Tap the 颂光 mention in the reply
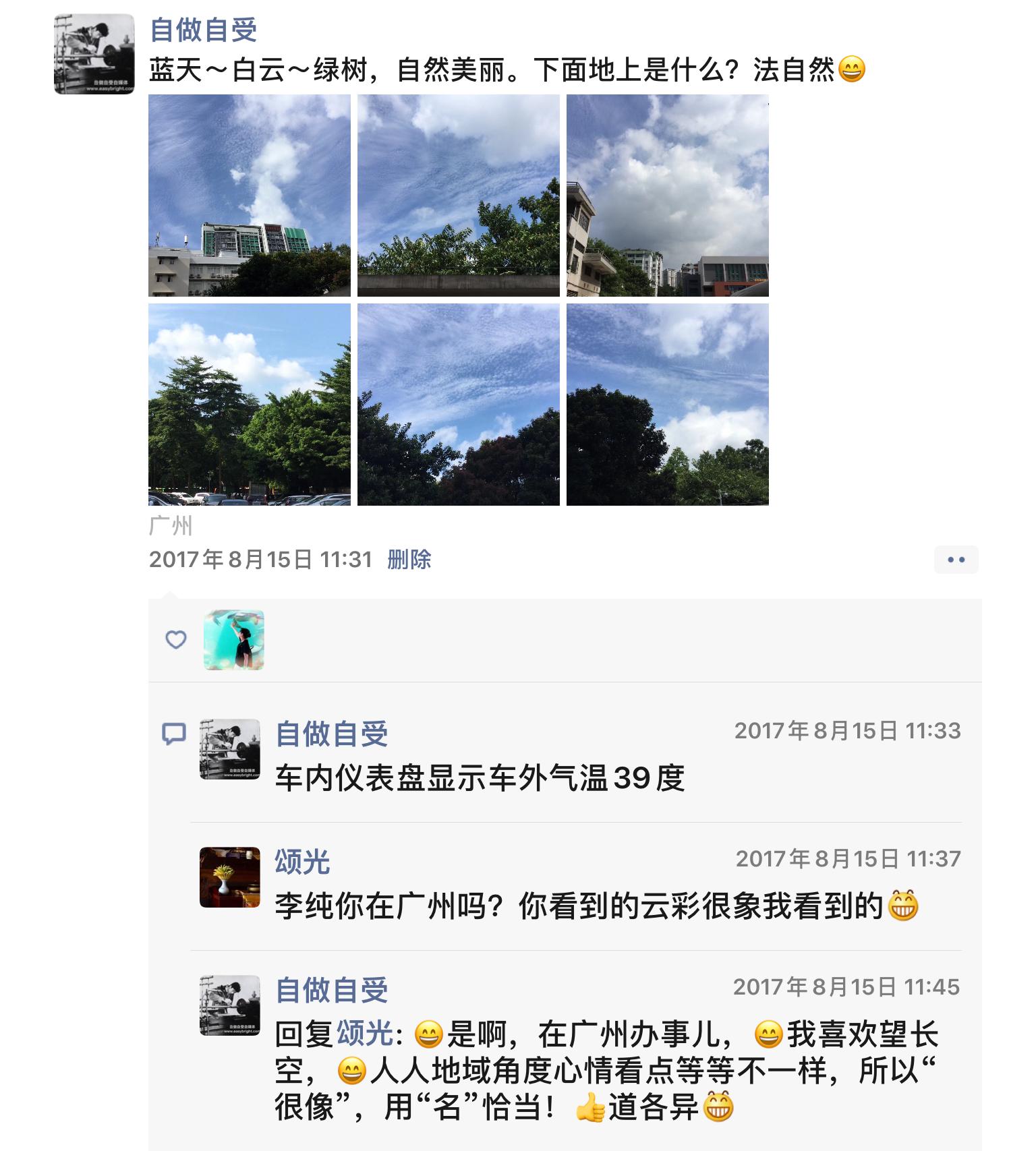1036x1151 pixels. (x=364, y=1034)
